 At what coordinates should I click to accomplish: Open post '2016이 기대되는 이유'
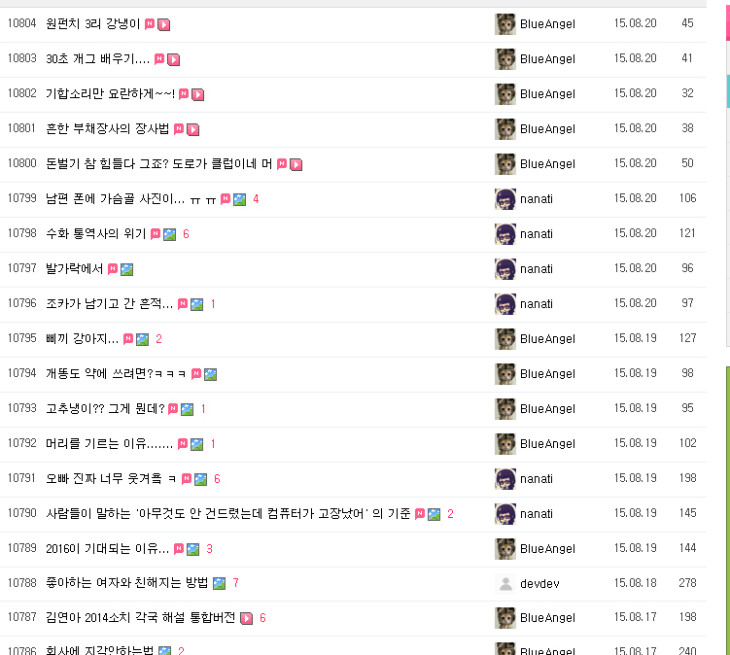click(x=108, y=549)
